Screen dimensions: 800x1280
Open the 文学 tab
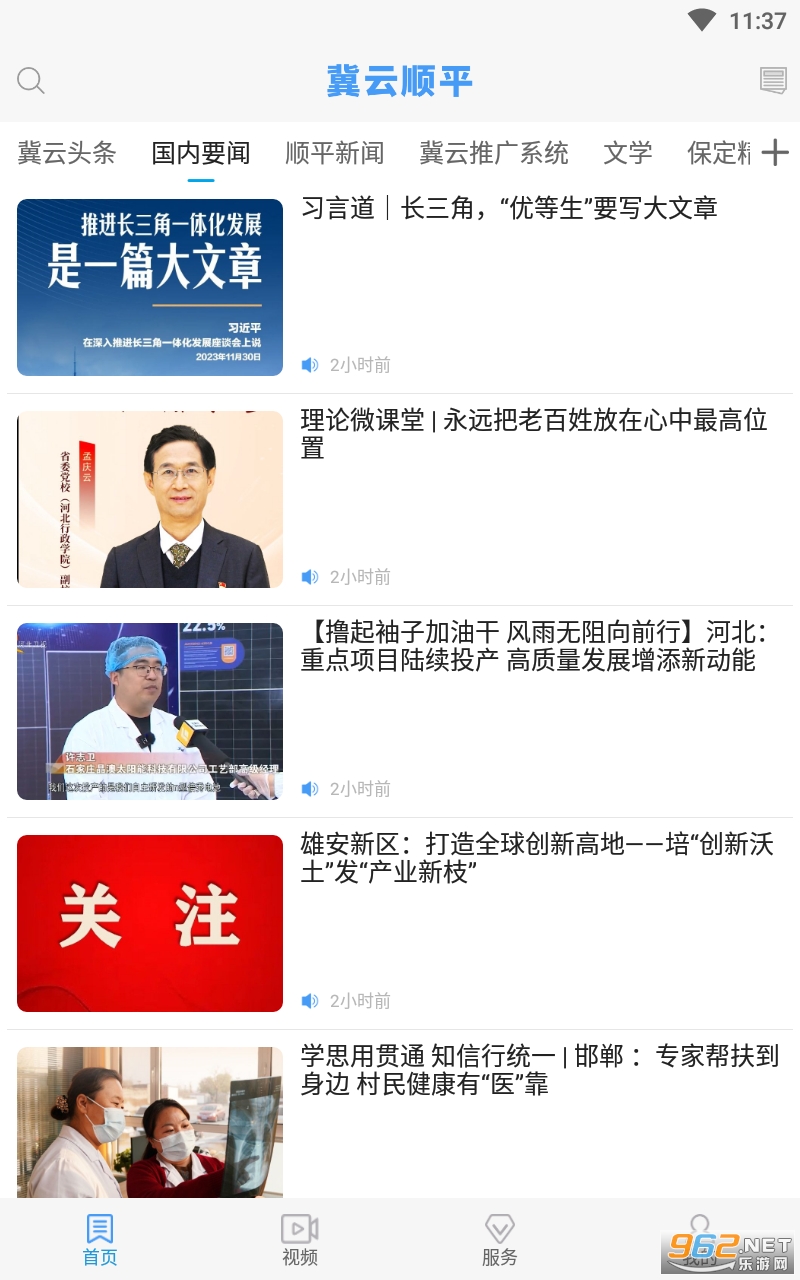point(628,153)
